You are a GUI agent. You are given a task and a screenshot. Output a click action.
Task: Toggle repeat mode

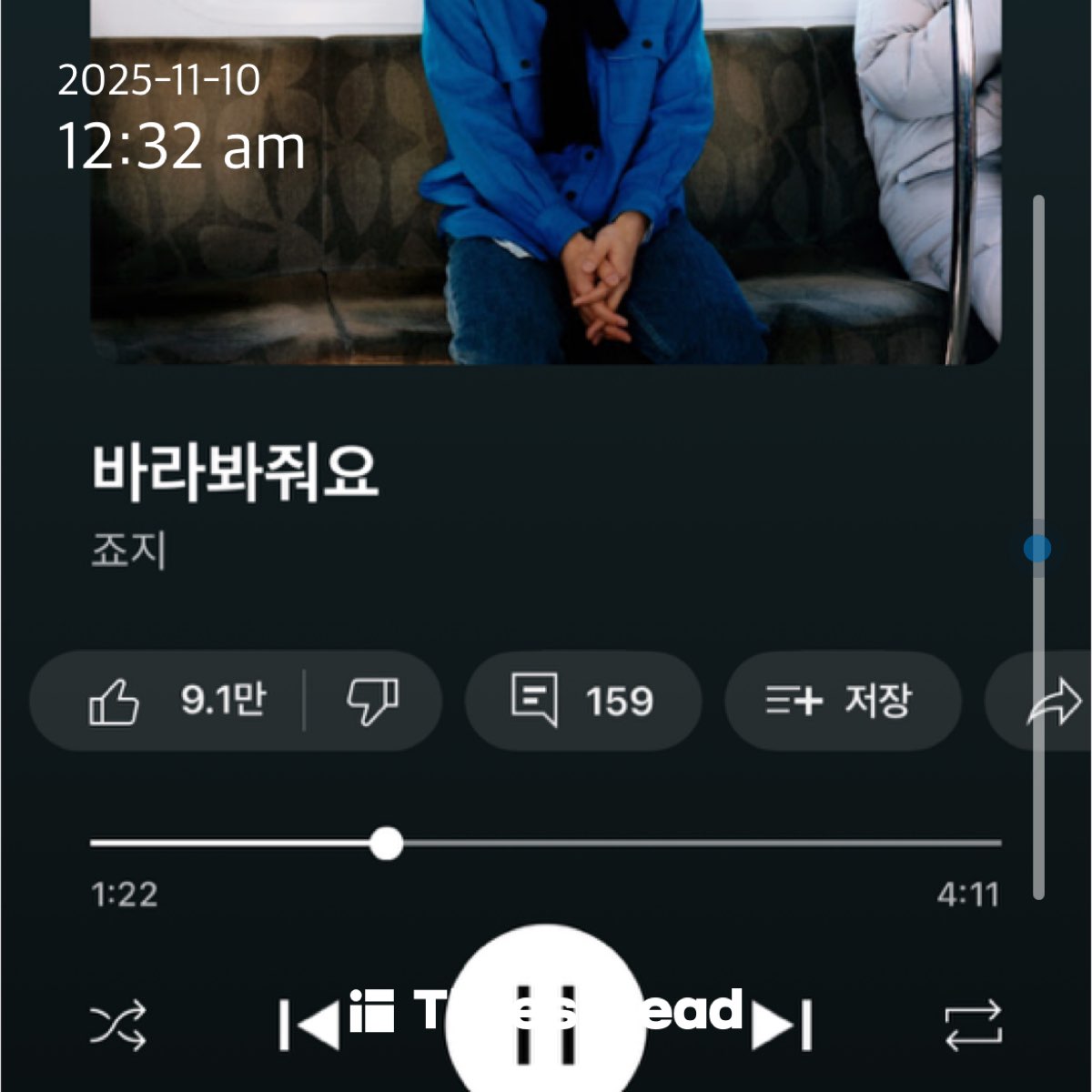click(973, 1026)
